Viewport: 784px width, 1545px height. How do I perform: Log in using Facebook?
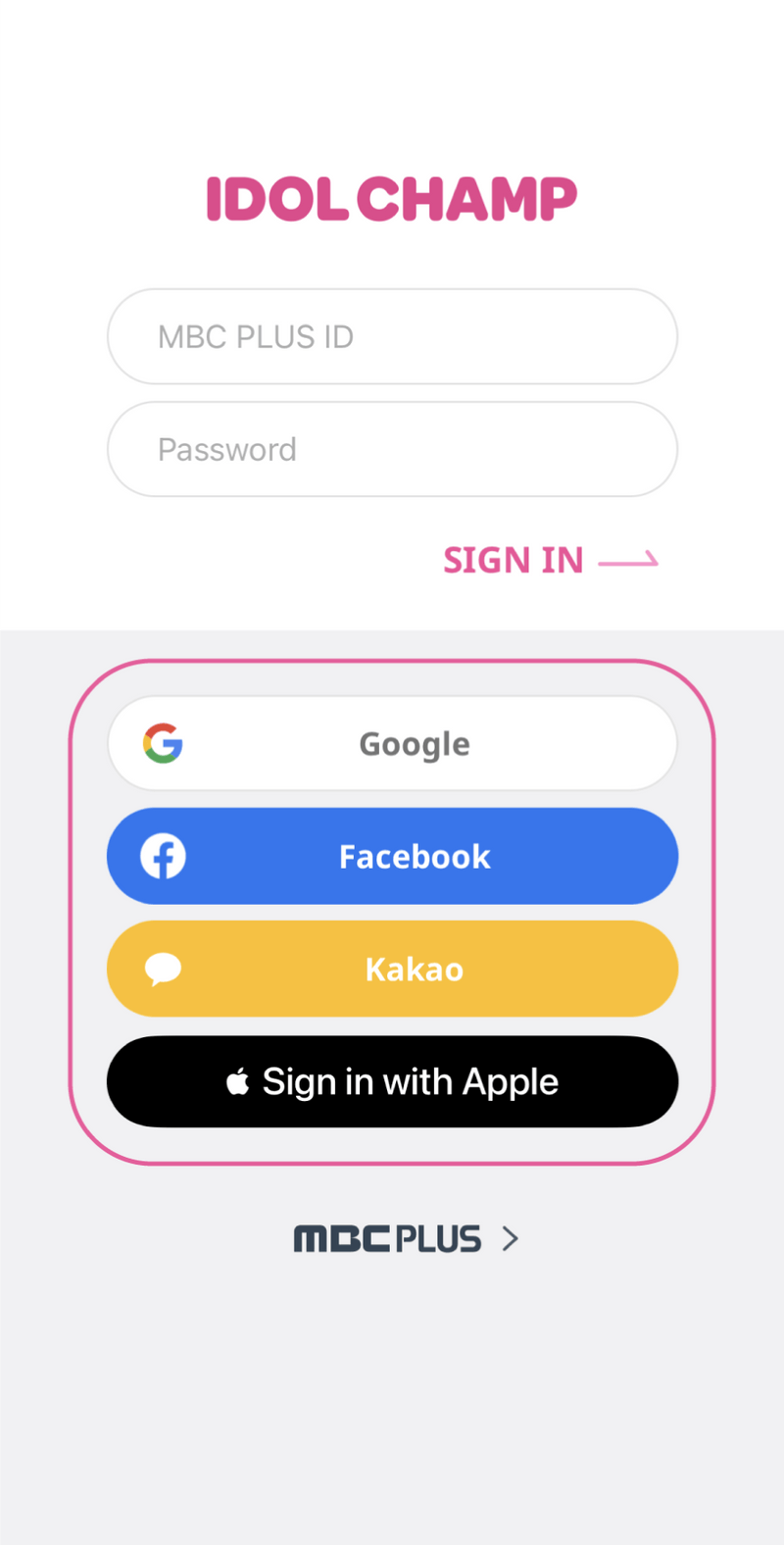pos(392,856)
